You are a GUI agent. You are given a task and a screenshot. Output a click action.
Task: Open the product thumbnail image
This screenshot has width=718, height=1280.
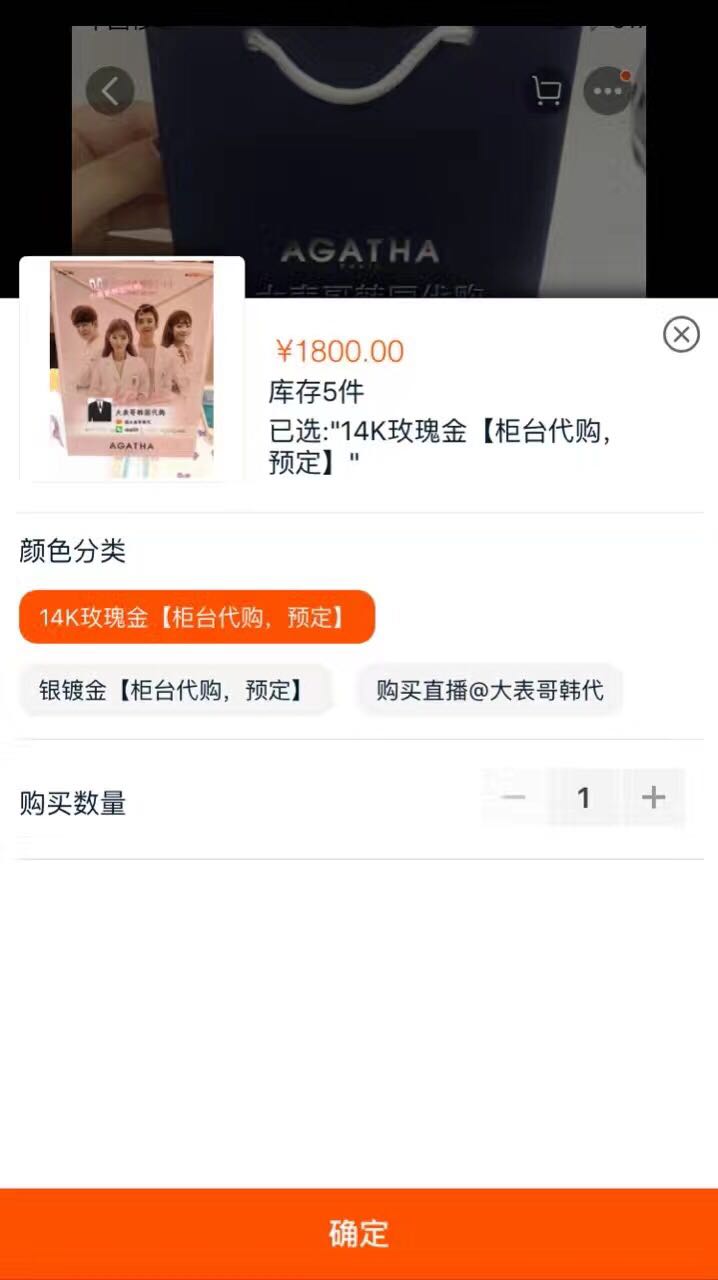coord(132,369)
